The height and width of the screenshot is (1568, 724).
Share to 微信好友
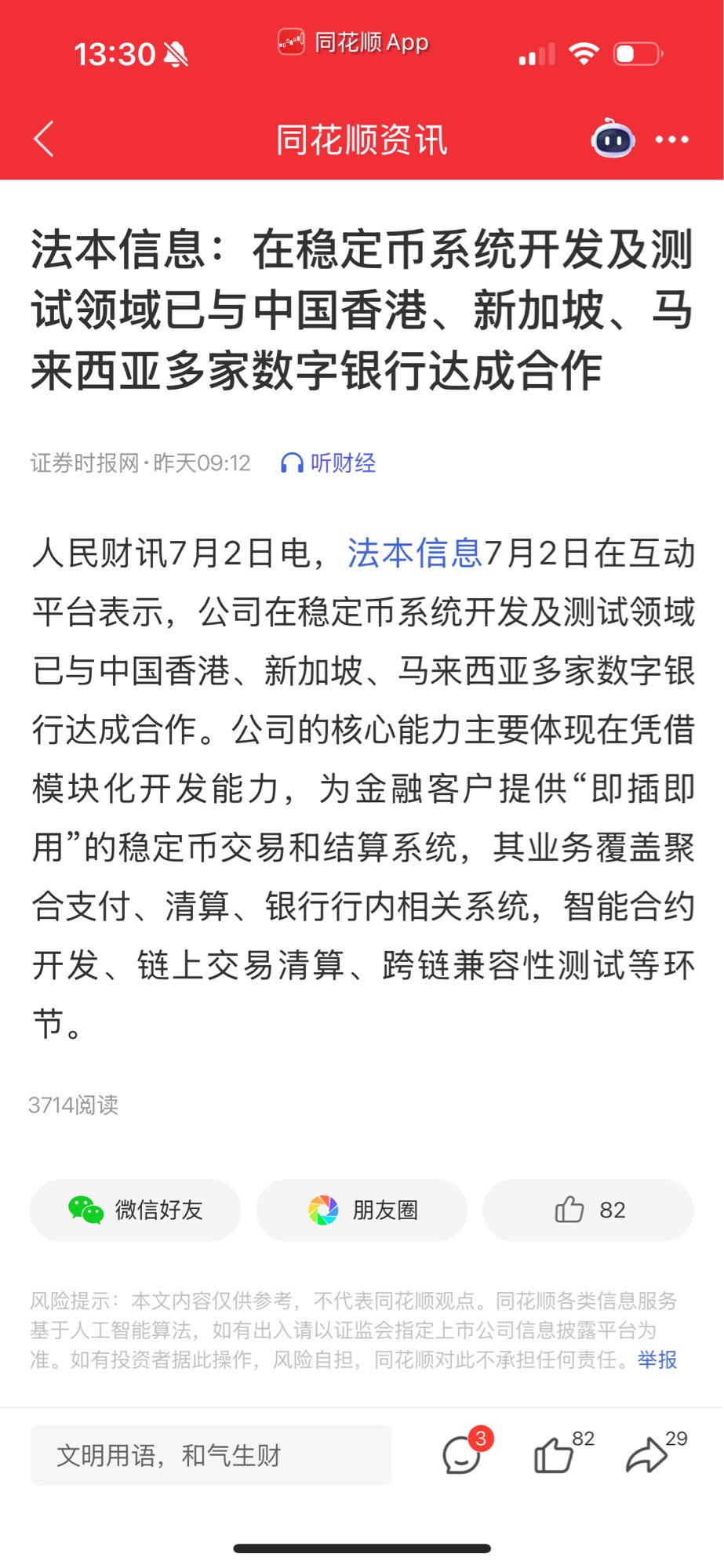coord(135,1210)
